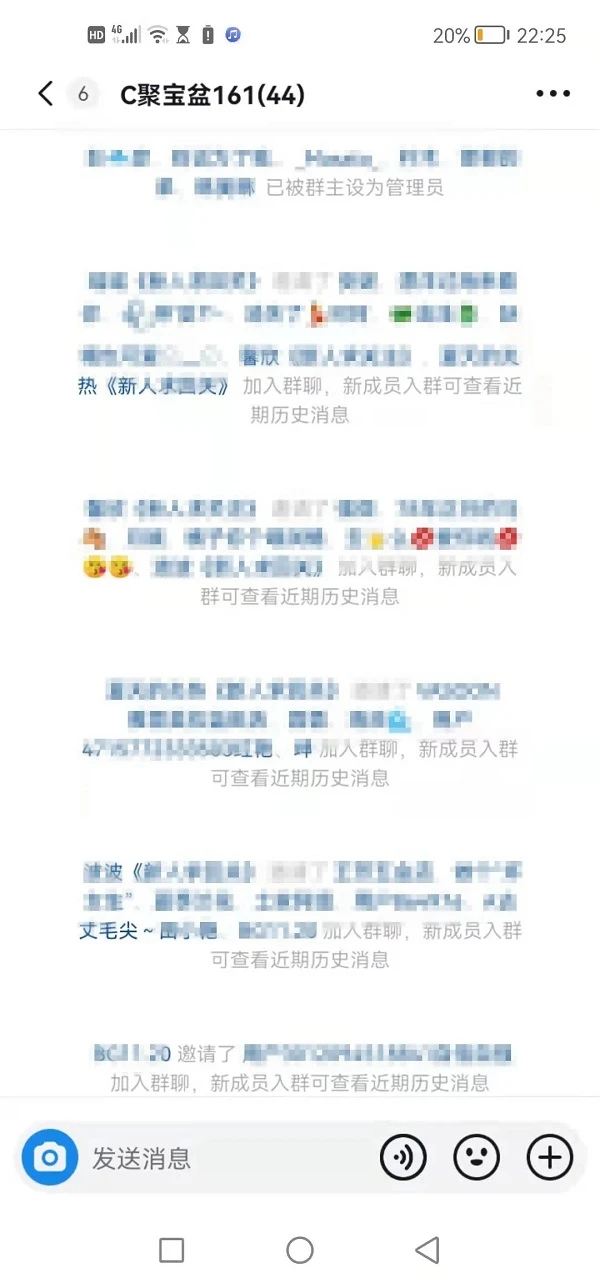Tap the system home button
The image size is (600, 1283).
[300, 1250]
